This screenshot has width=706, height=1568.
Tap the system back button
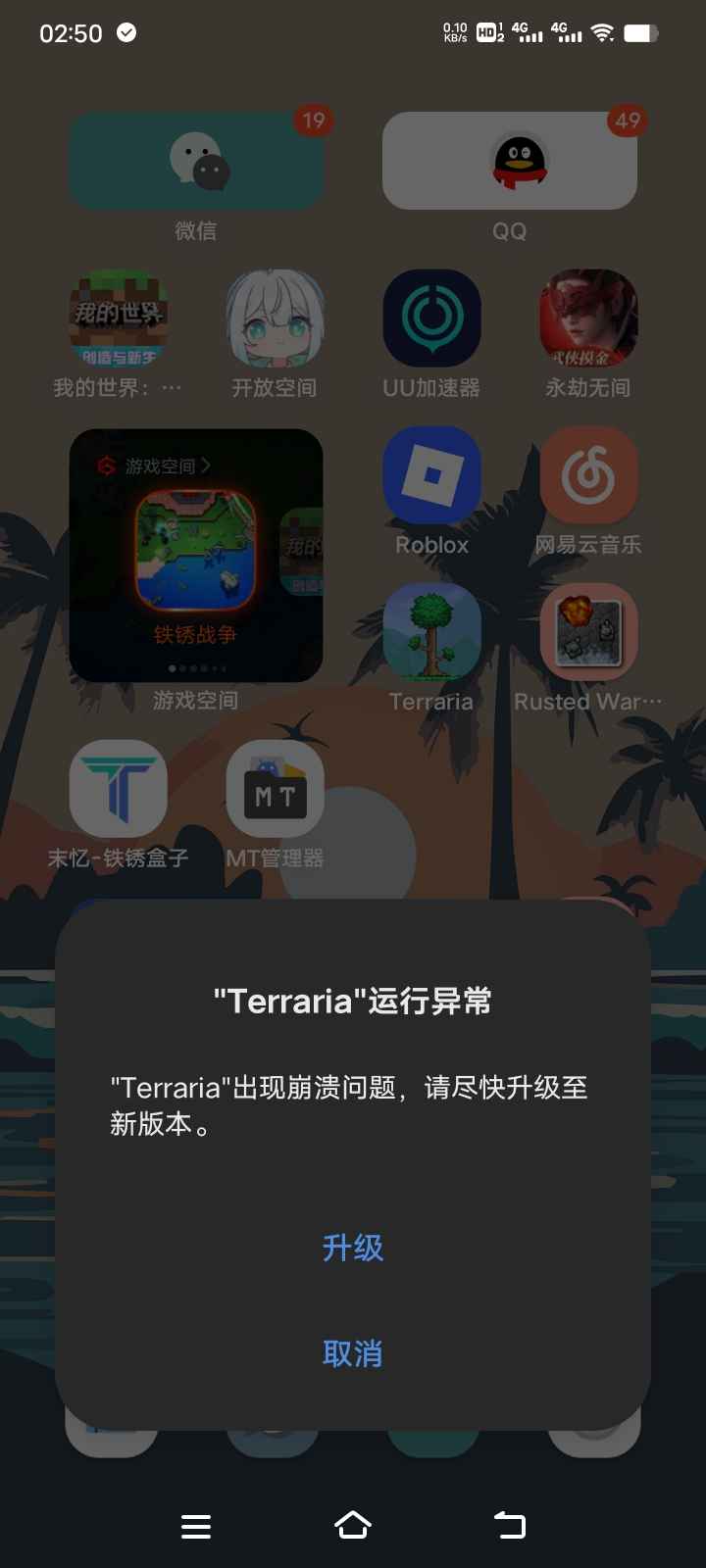510,1525
